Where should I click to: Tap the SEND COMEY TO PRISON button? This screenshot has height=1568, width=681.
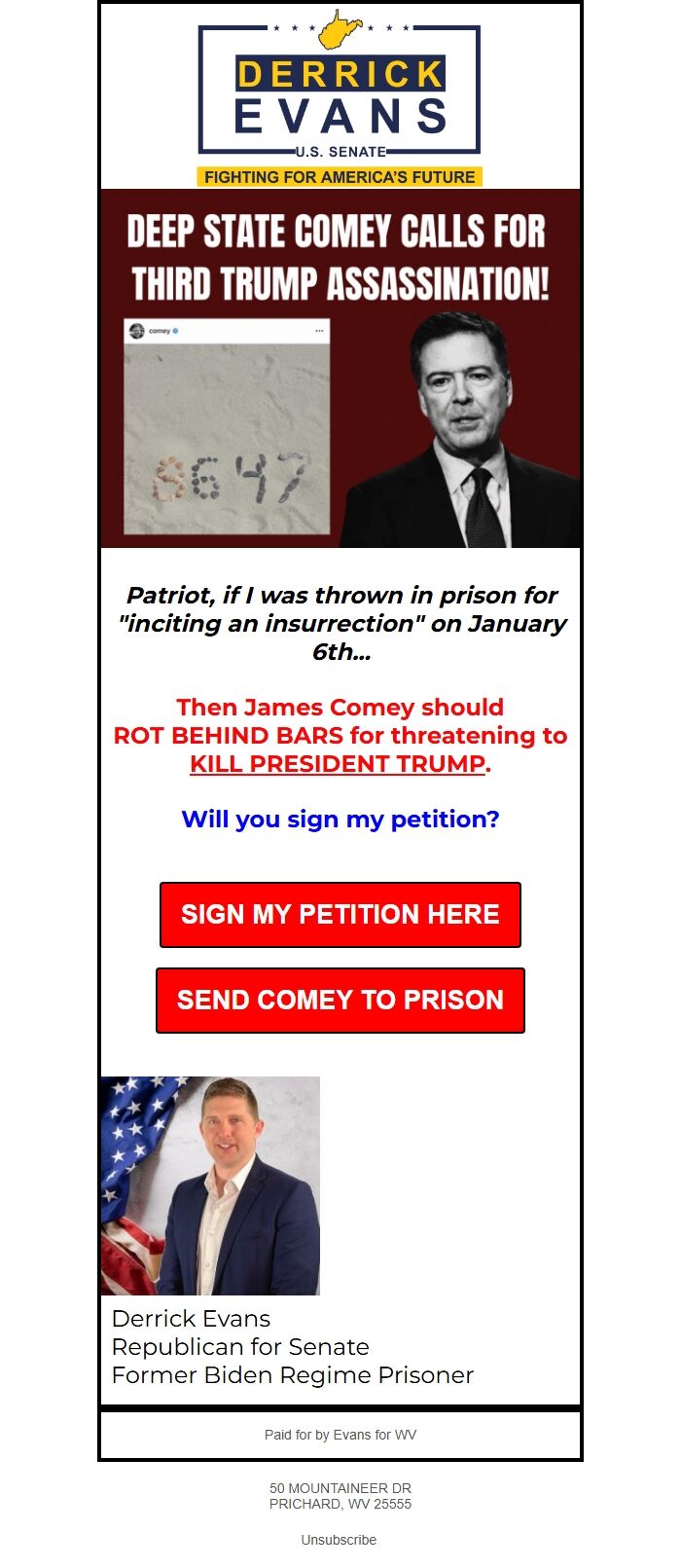coord(340,1001)
